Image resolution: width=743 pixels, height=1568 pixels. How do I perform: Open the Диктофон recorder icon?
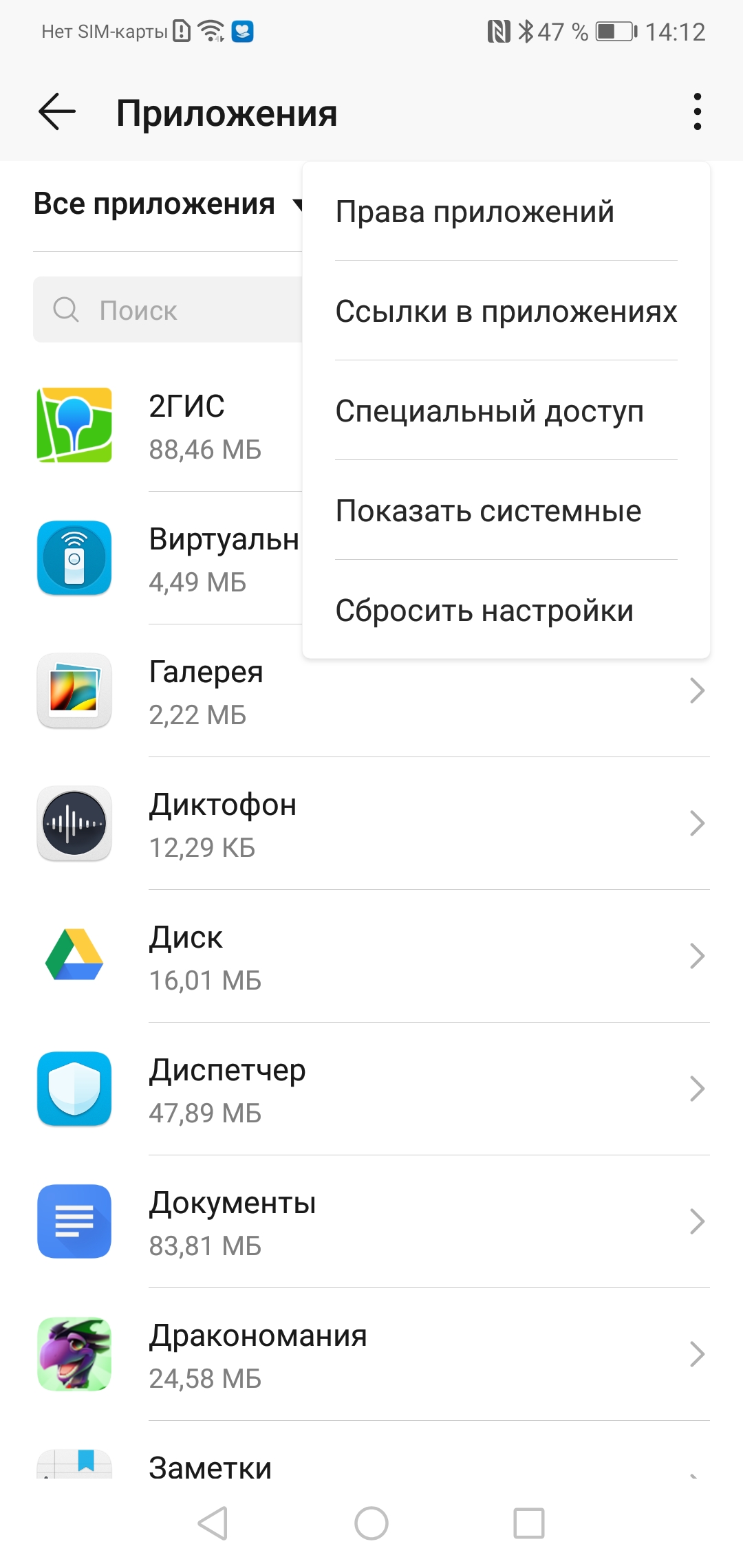[74, 823]
